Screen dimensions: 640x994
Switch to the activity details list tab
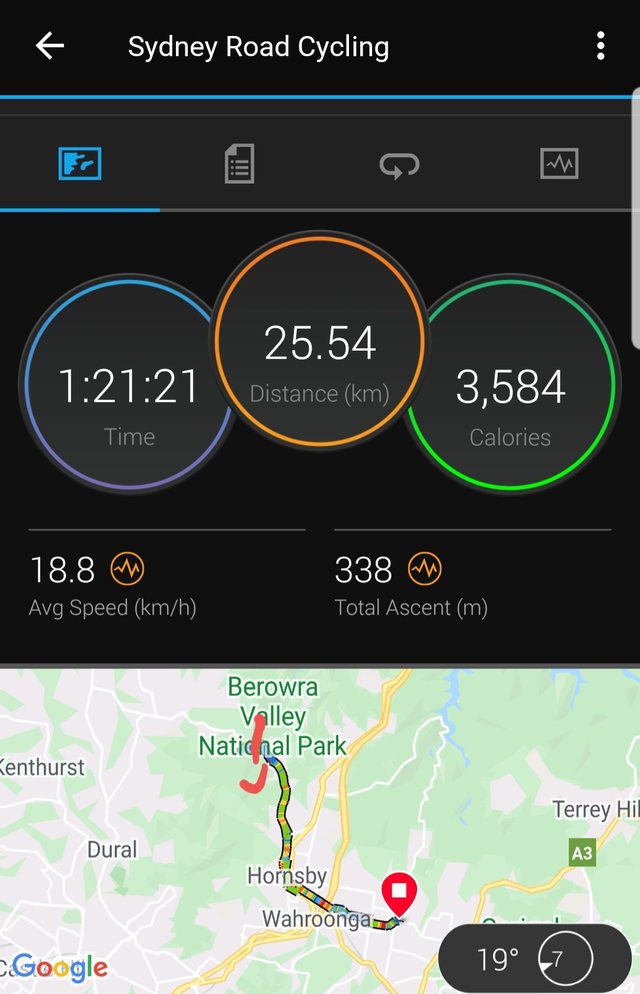(239, 163)
